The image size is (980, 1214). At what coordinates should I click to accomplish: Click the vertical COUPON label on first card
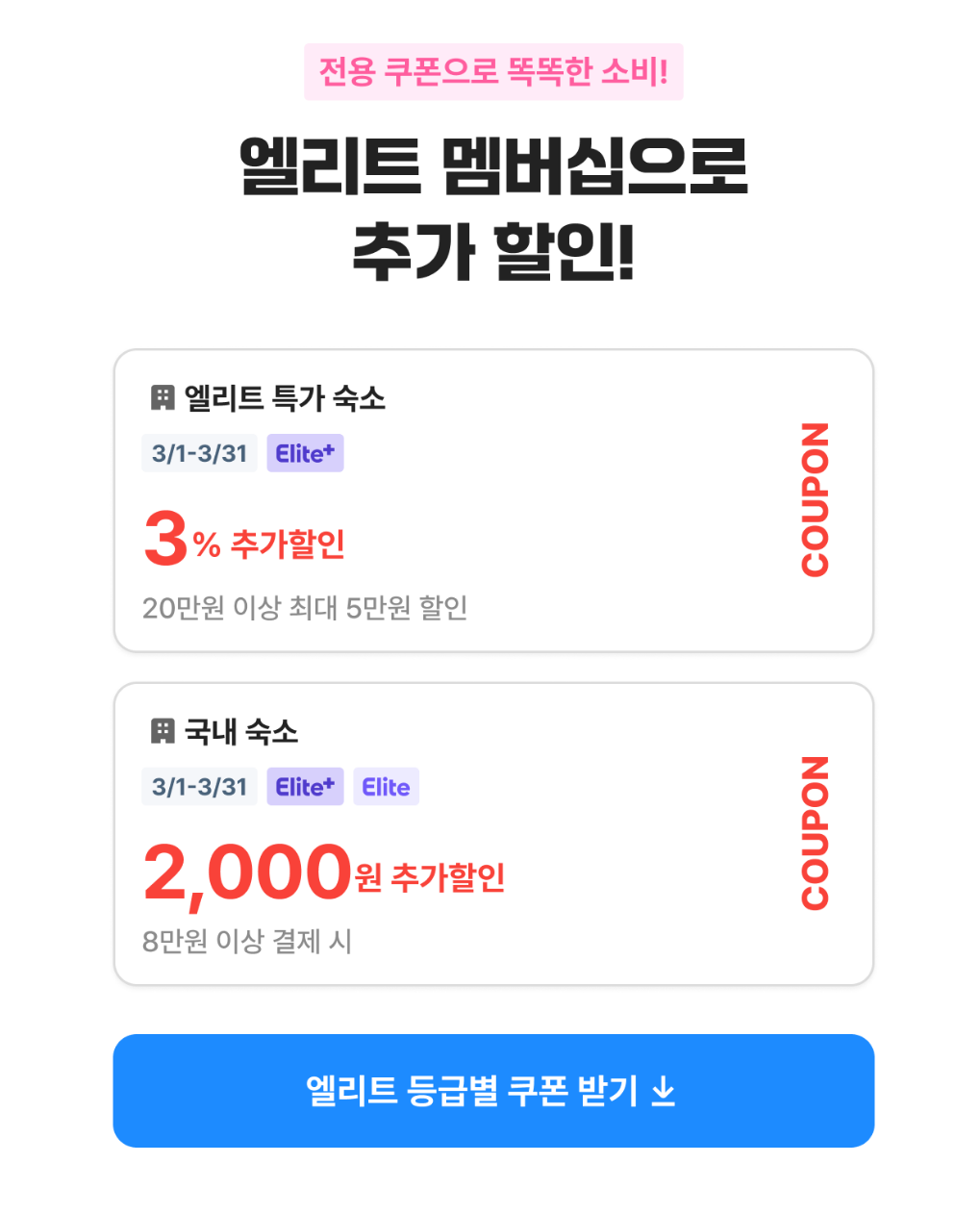coord(815,500)
